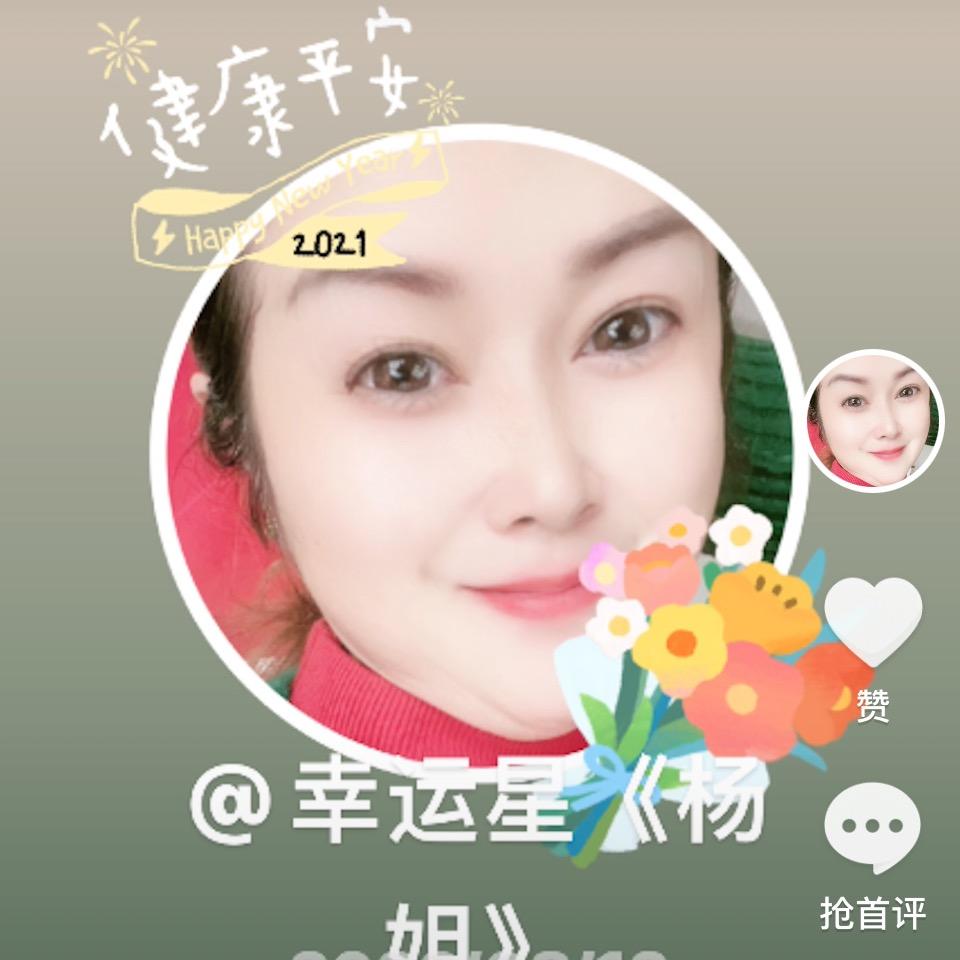Open comments to post the first comment
This screenshot has height=960, width=960.
click(x=872, y=828)
